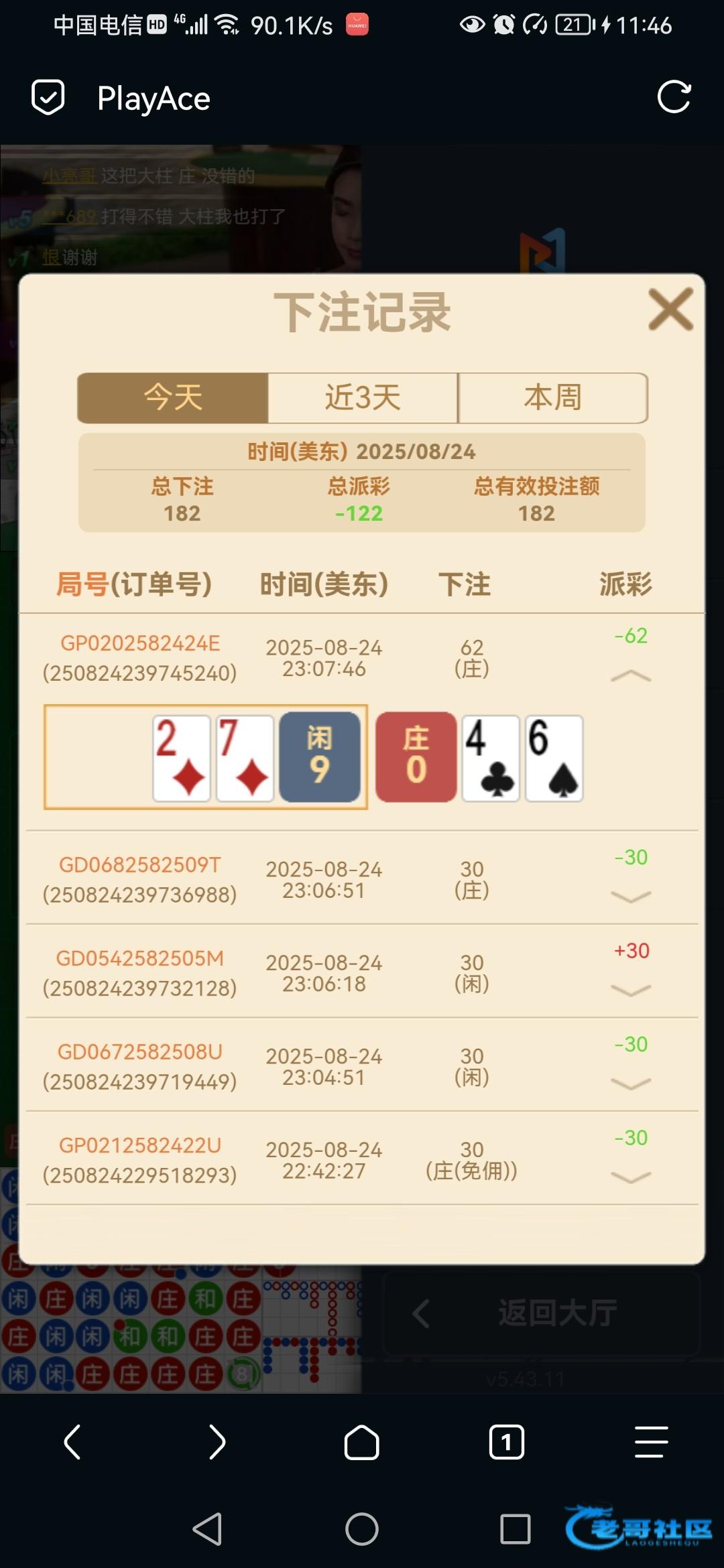Switch to the 本周 tab

[552, 397]
